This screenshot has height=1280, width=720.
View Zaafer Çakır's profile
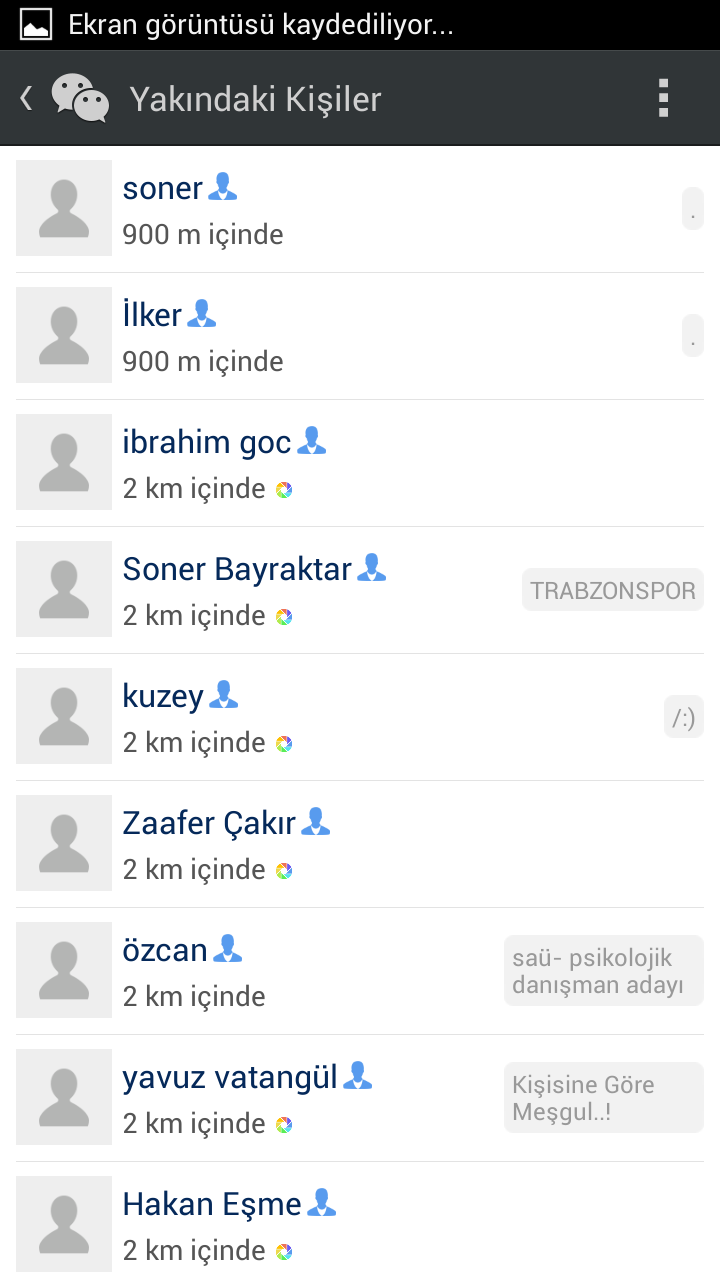(360, 844)
